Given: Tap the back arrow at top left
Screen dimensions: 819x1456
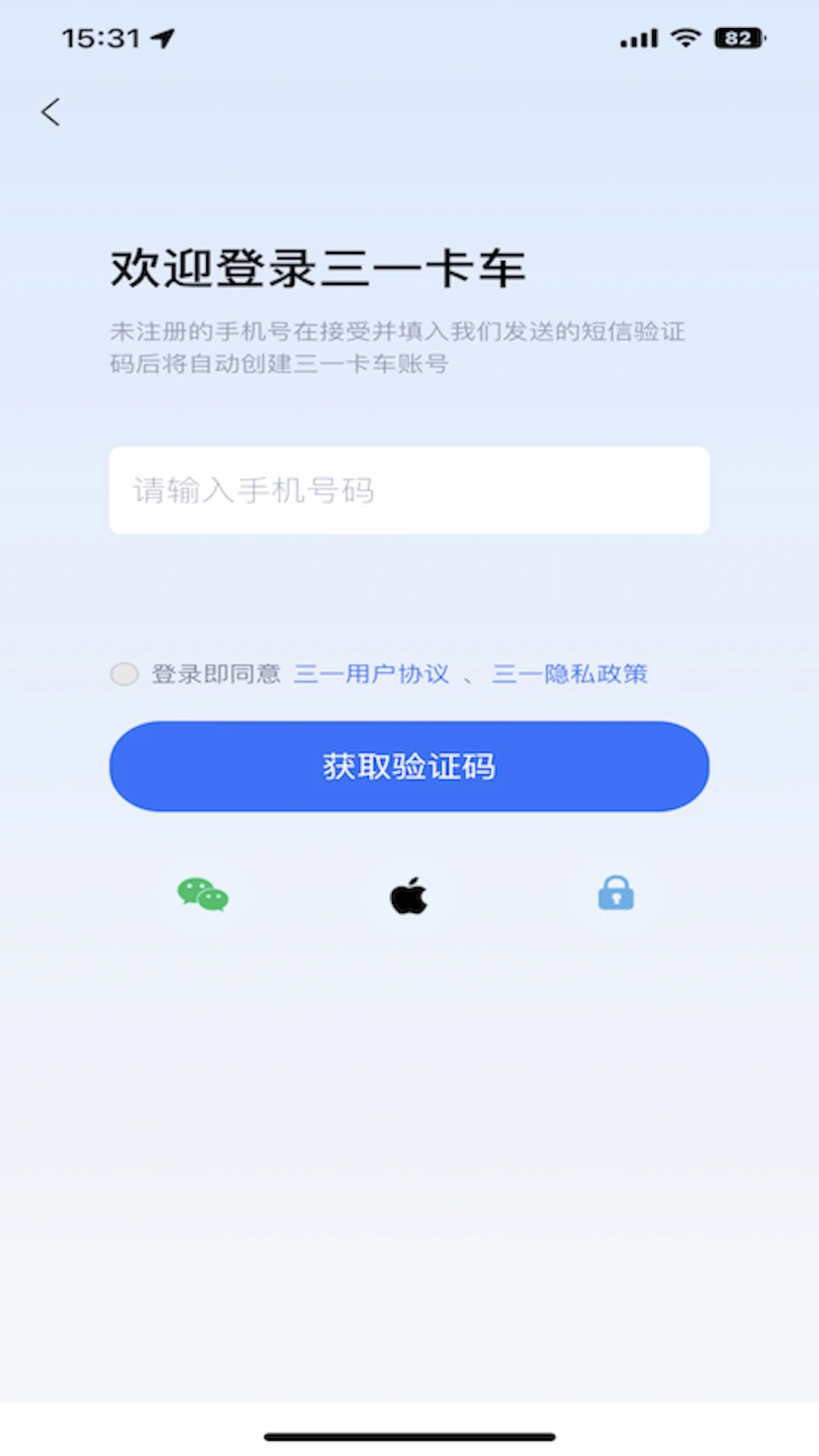Looking at the screenshot, I should 50,111.
